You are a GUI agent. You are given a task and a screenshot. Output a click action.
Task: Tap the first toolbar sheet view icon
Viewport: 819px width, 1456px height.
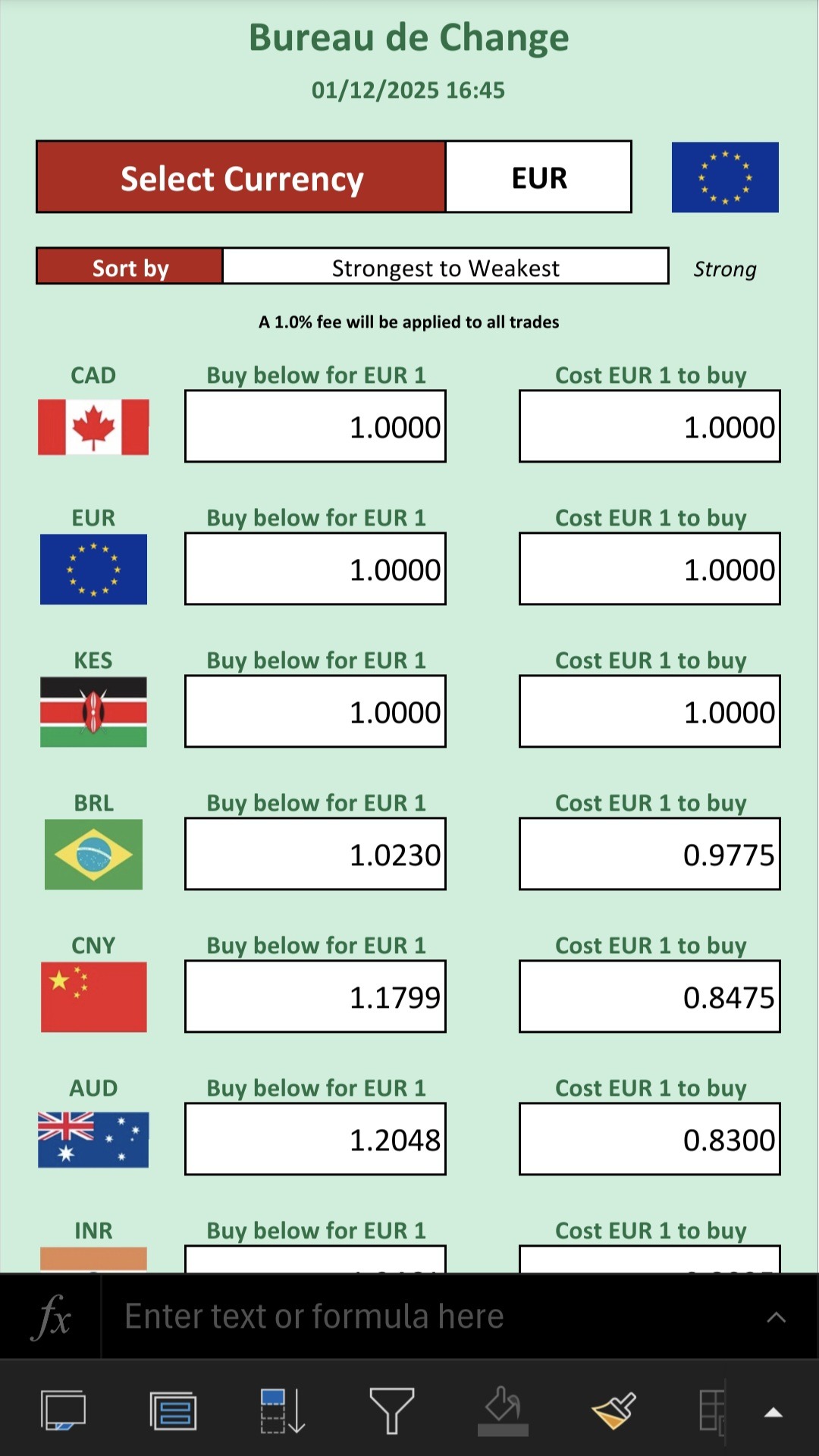(x=63, y=1411)
